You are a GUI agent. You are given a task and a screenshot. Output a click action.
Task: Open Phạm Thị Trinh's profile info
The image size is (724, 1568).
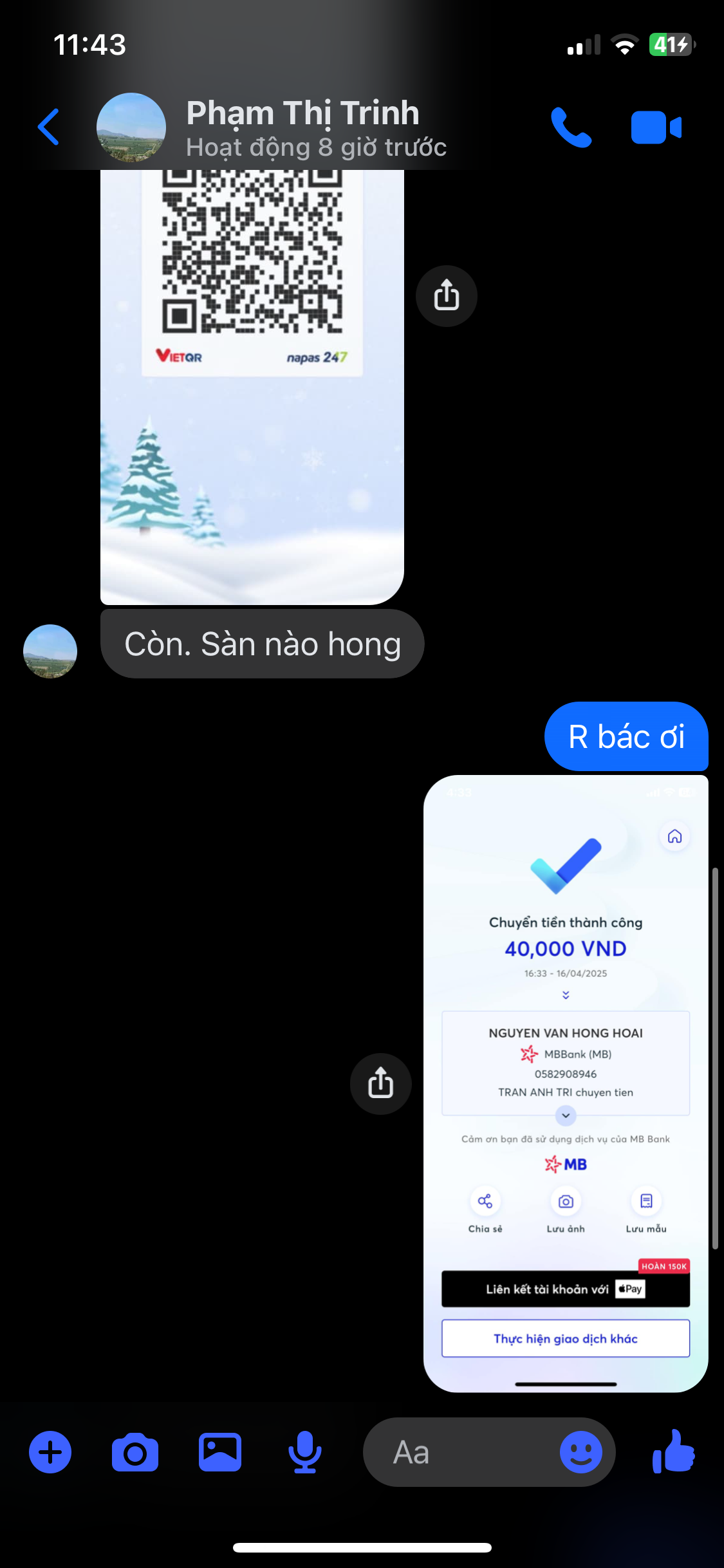[302, 127]
